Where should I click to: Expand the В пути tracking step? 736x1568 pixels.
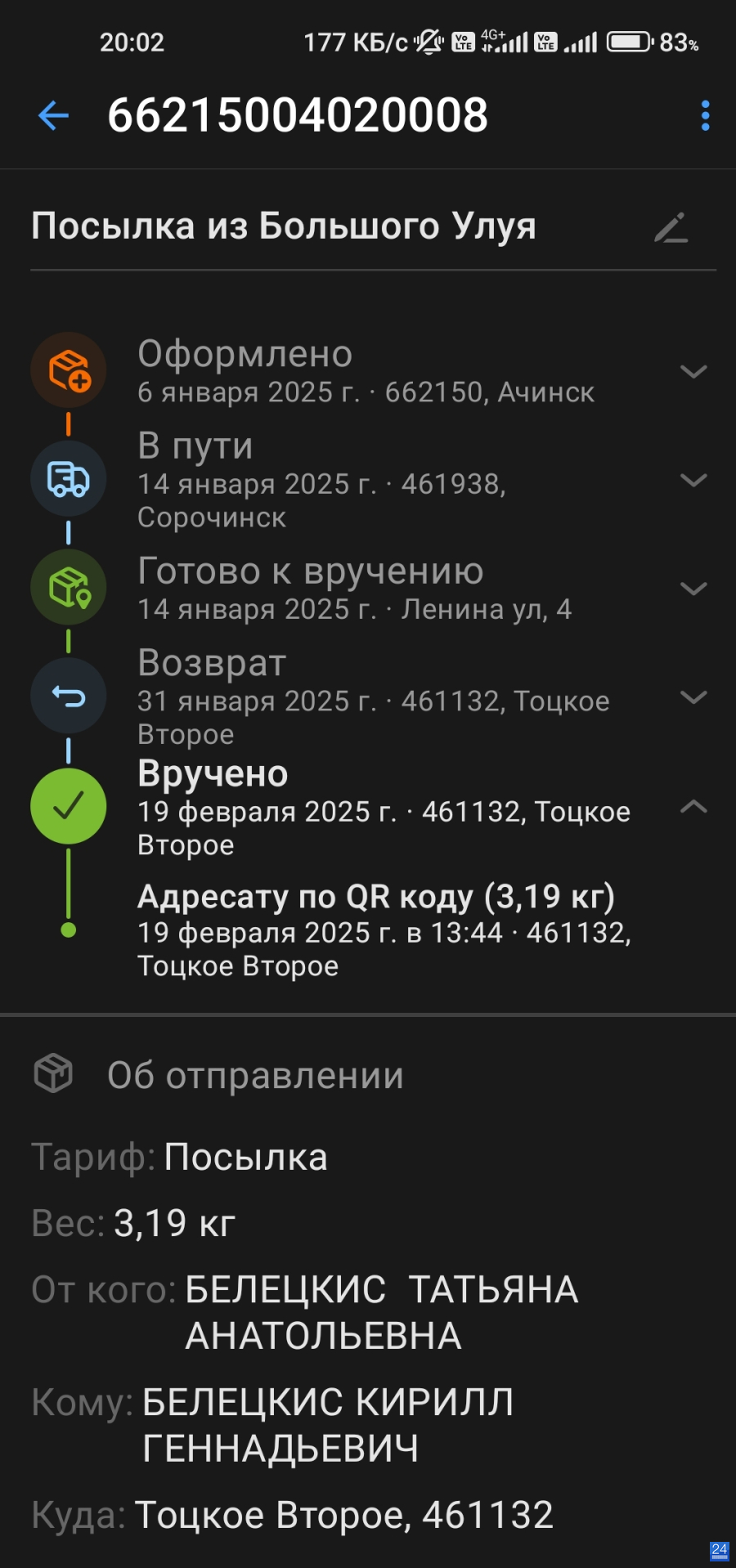pos(693,480)
